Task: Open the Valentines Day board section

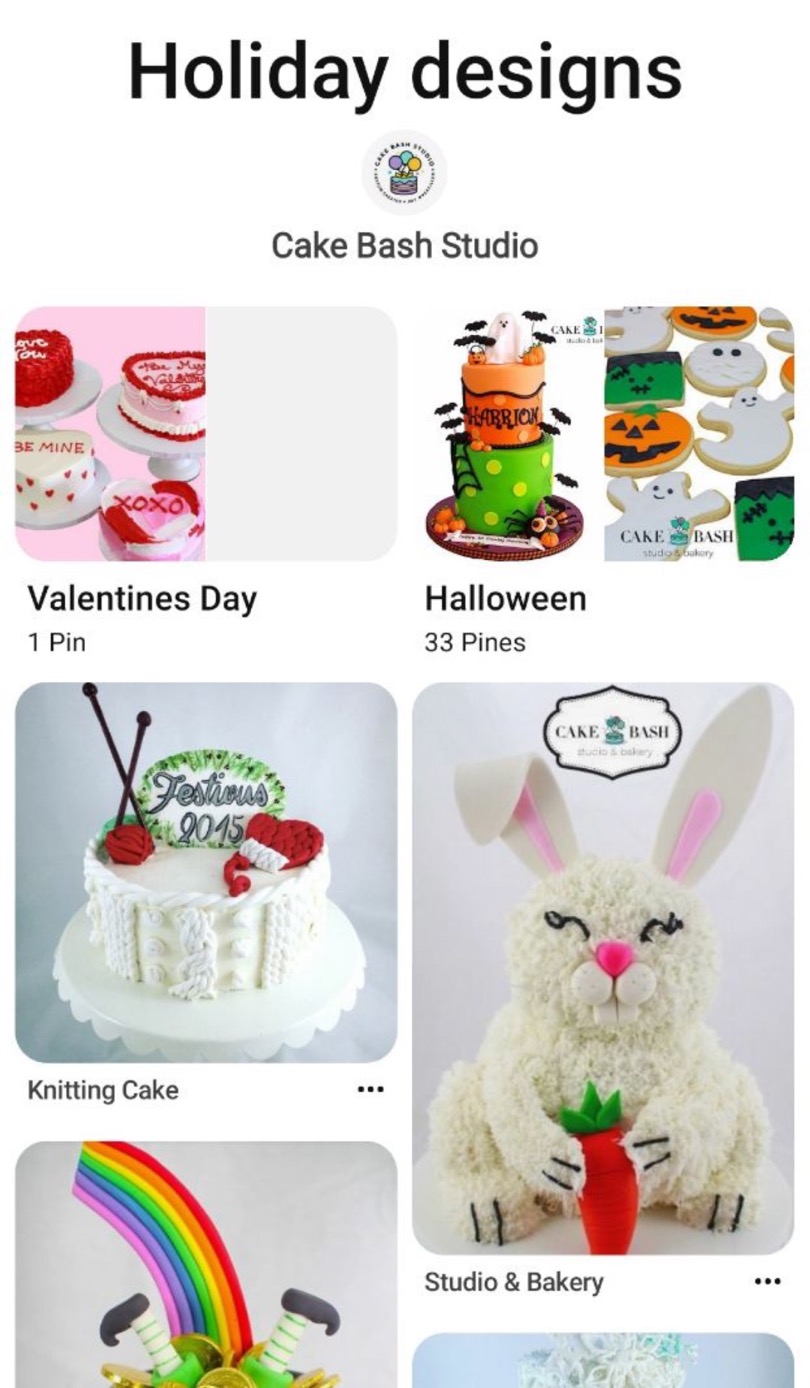Action: click(x=205, y=434)
